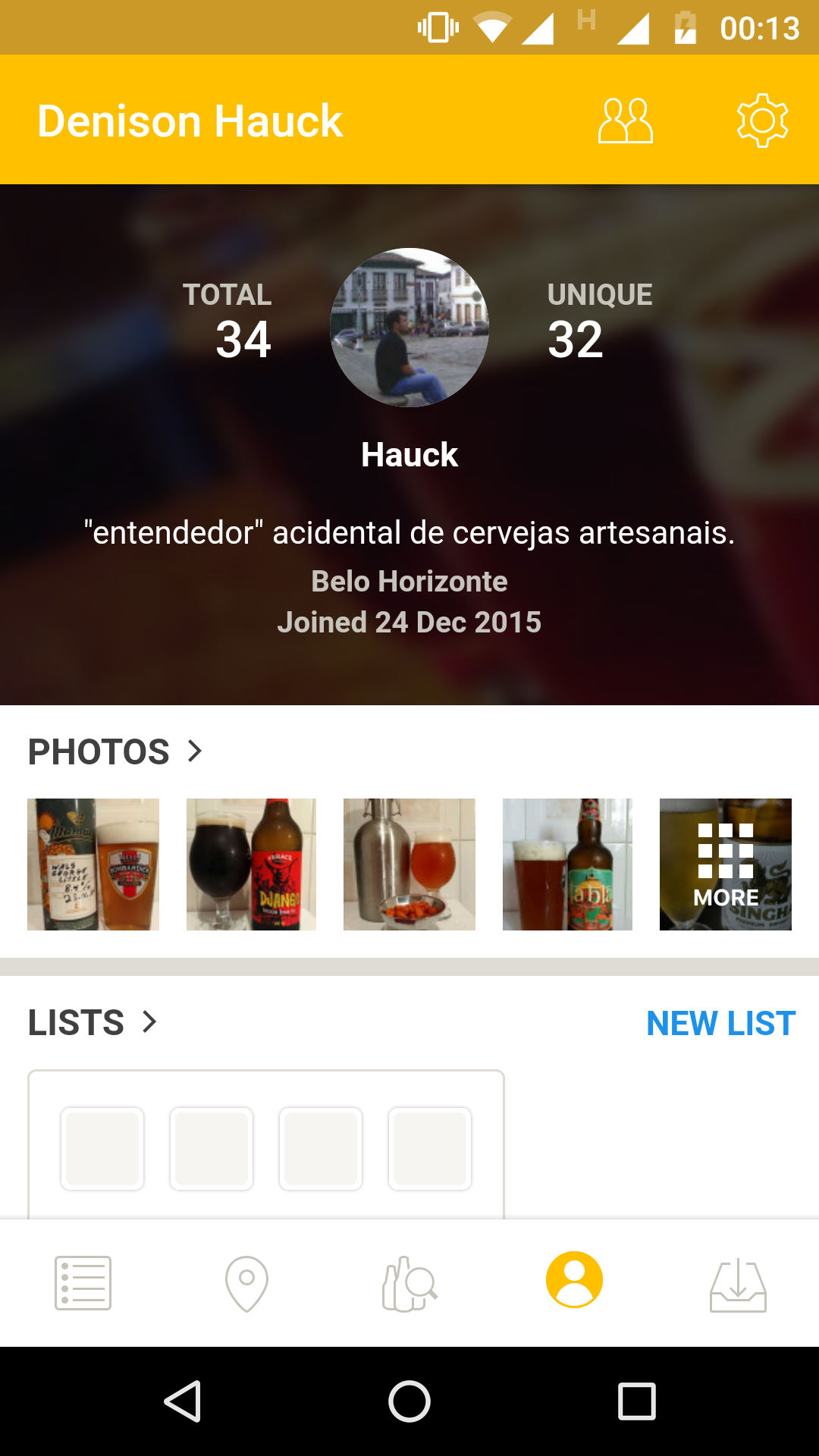Create a list with NEW LIST
819x1456 pixels.
(720, 1023)
